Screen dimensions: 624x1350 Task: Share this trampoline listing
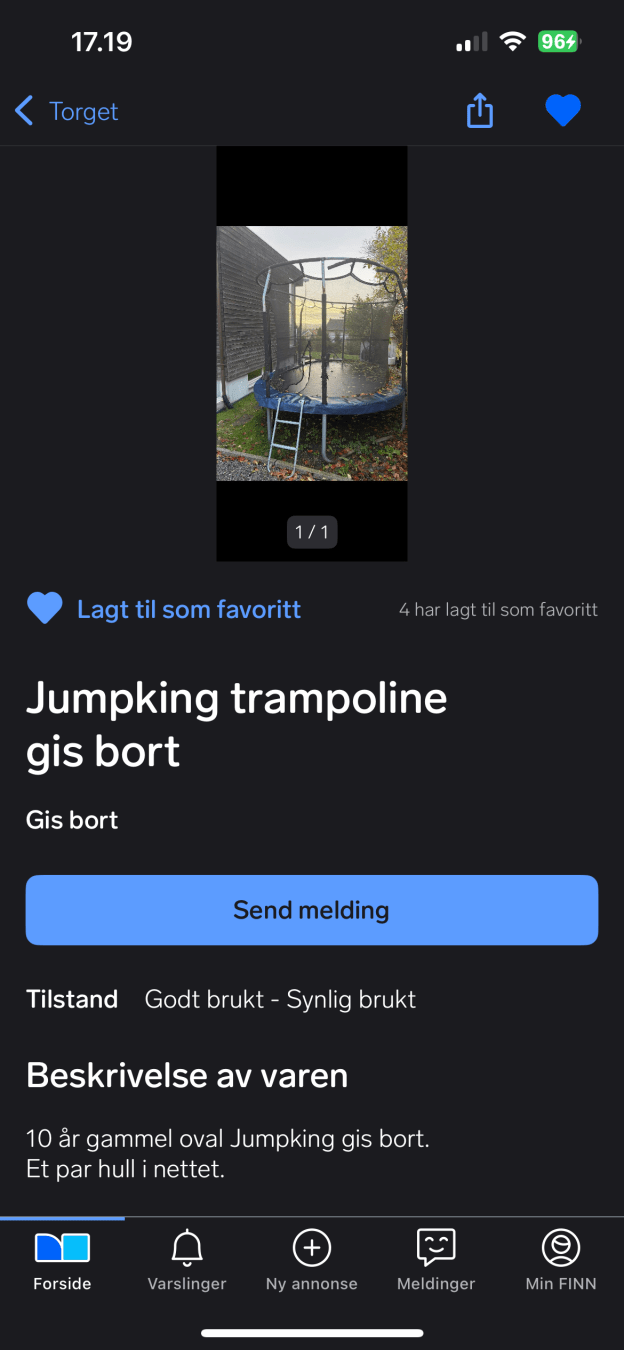click(480, 111)
